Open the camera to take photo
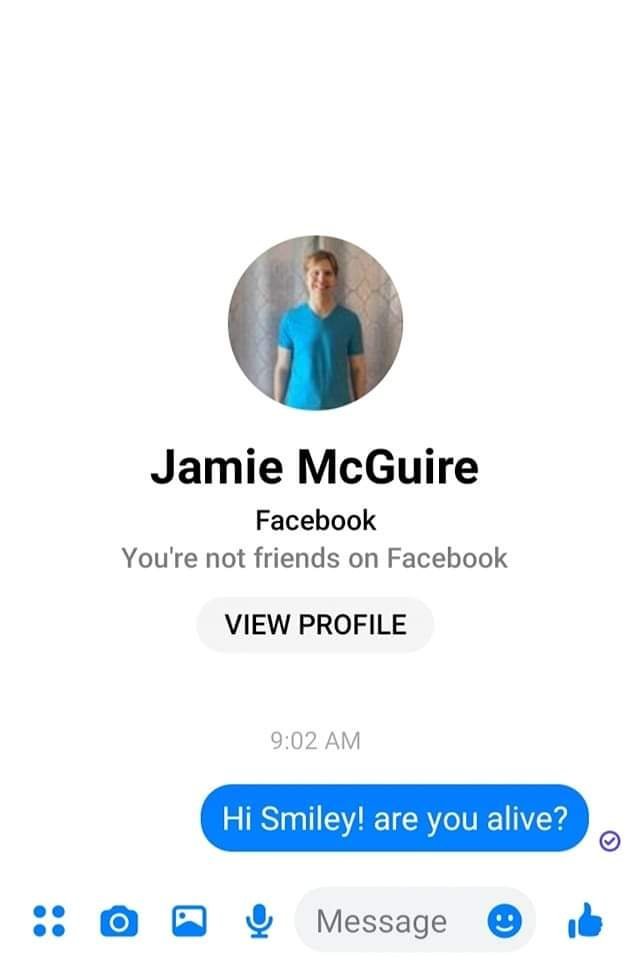The image size is (631, 960). tap(119, 921)
